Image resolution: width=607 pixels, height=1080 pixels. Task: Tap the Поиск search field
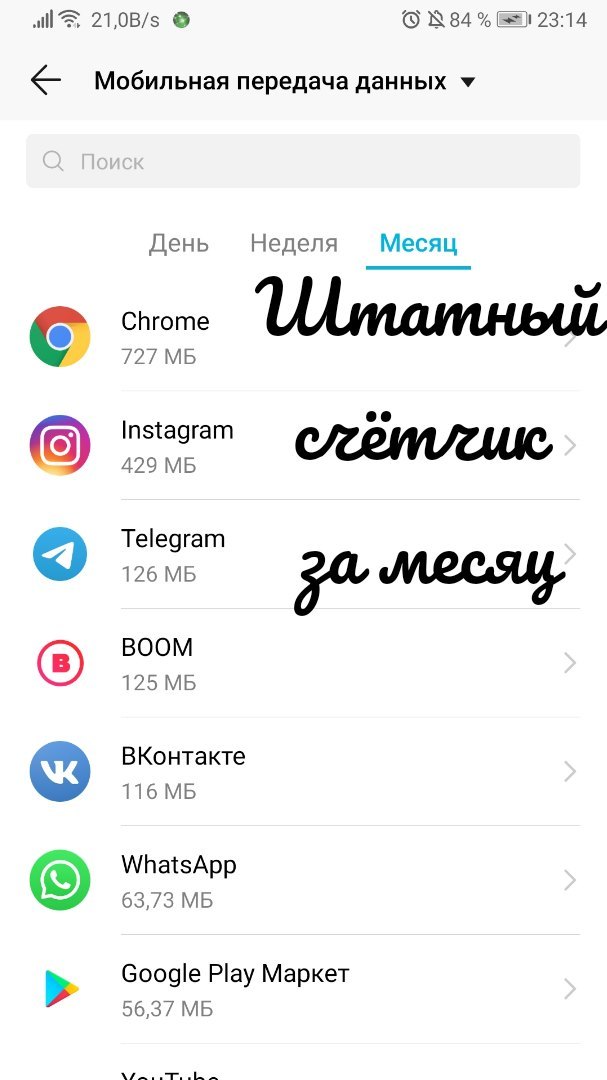point(302,162)
